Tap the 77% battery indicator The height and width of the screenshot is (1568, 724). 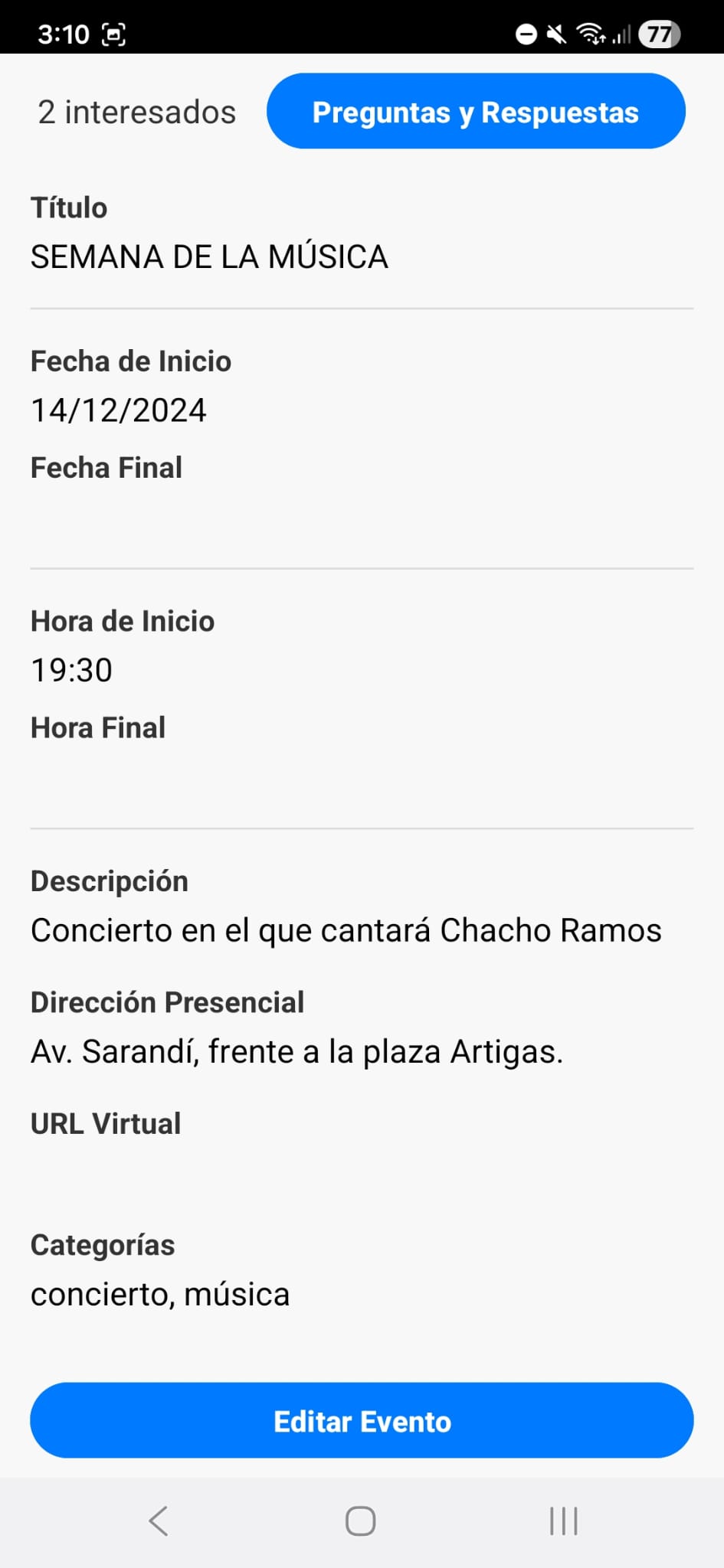click(659, 33)
